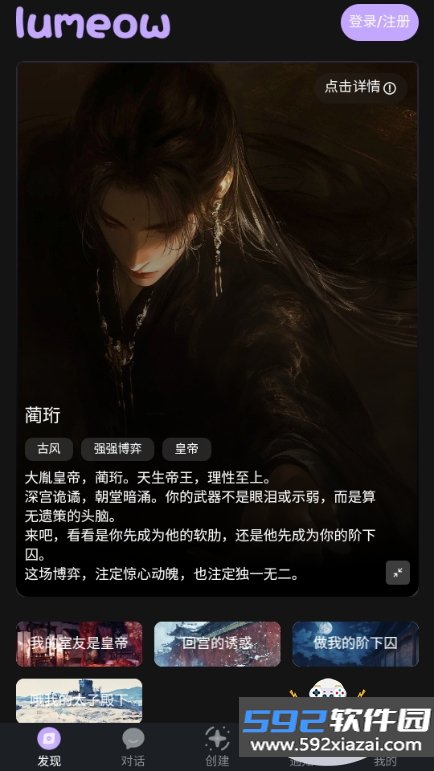434x771 pixels.
Task: Open the 回宫的诱惑 story card
Action: pyautogui.click(x=217, y=644)
